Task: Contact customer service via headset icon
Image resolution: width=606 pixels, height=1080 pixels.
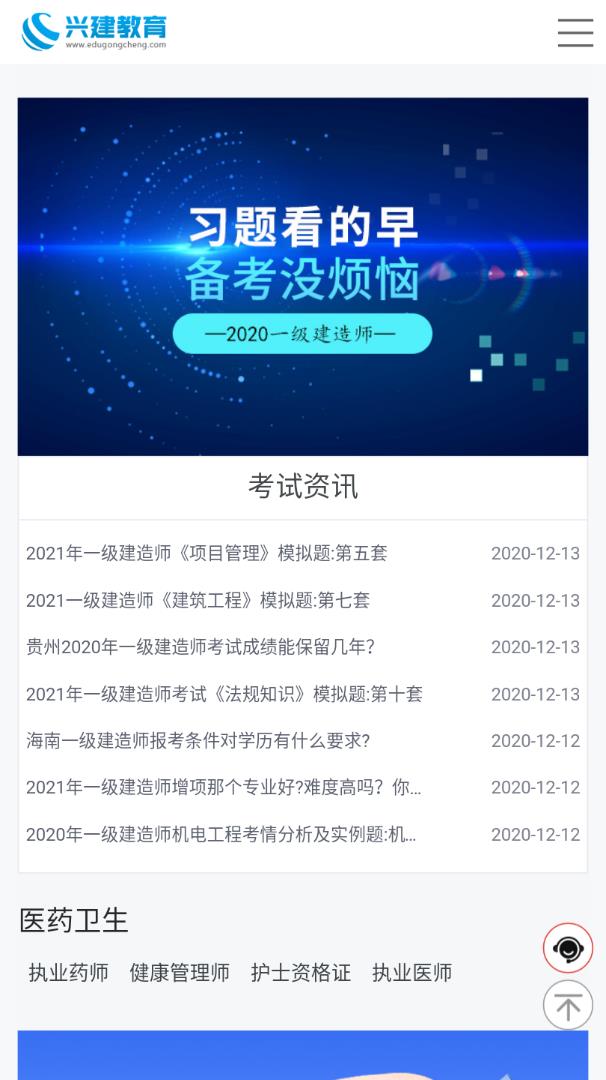Action: [x=568, y=947]
